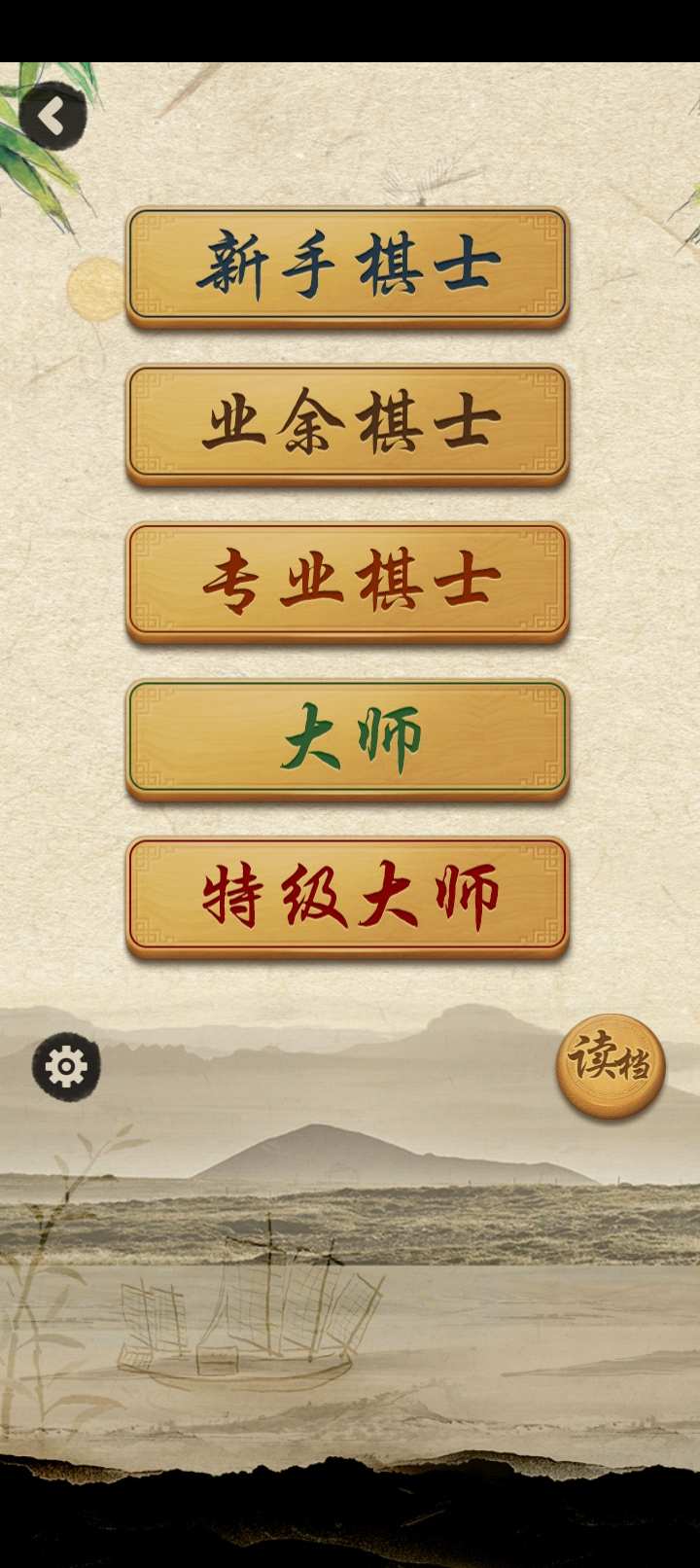
Task: Choose the 业余棋士 level
Action: click(347, 424)
